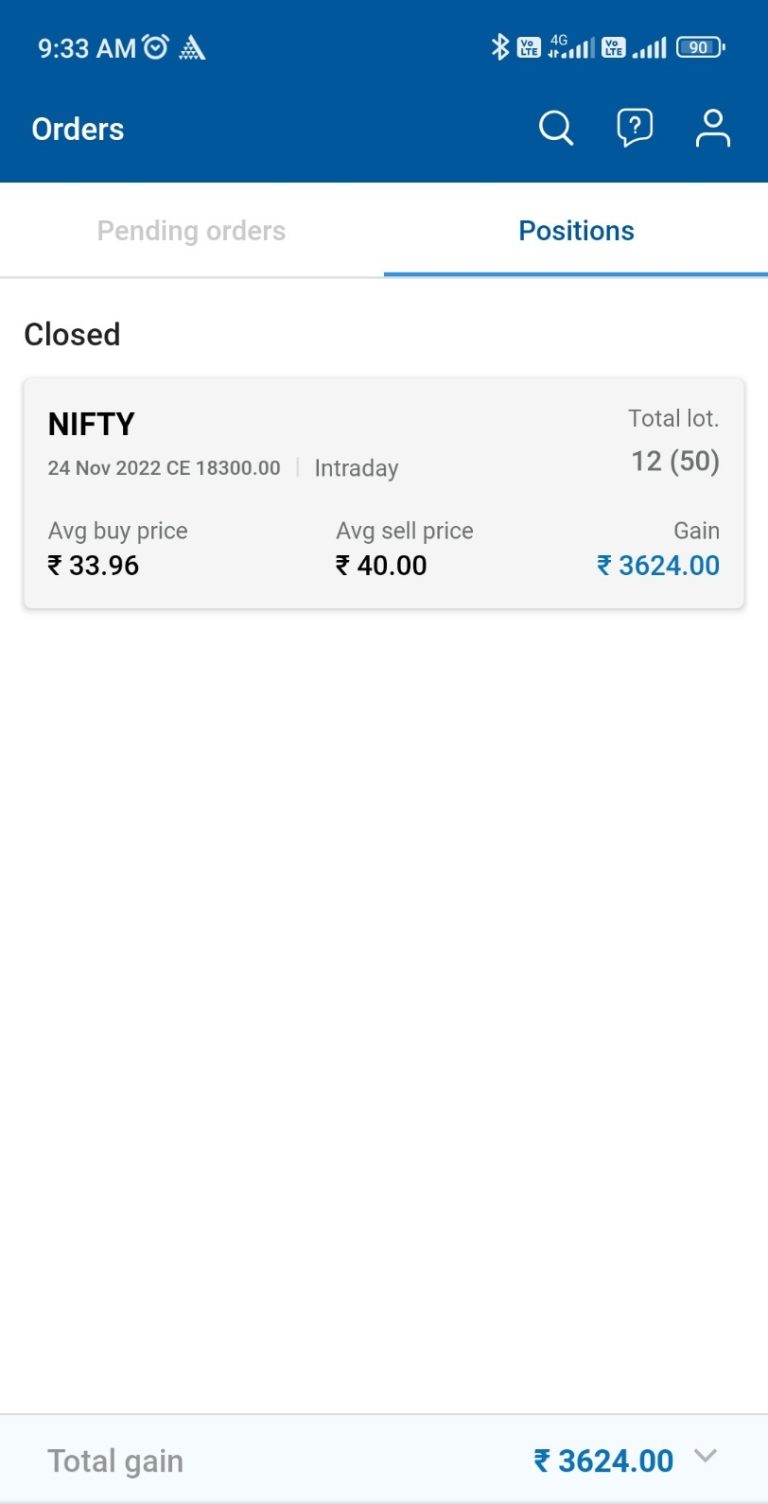Screen dimensions: 768x1504
Task: Switch to the Pending orders tab
Action: click(191, 230)
